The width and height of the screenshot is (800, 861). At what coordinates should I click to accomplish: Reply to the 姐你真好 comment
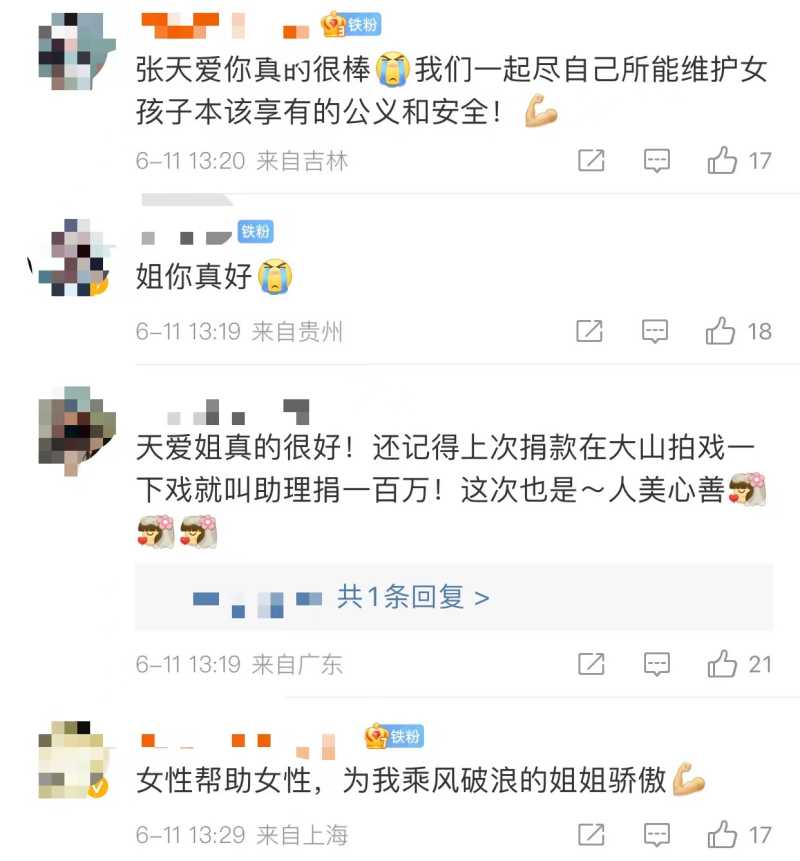[655, 331]
